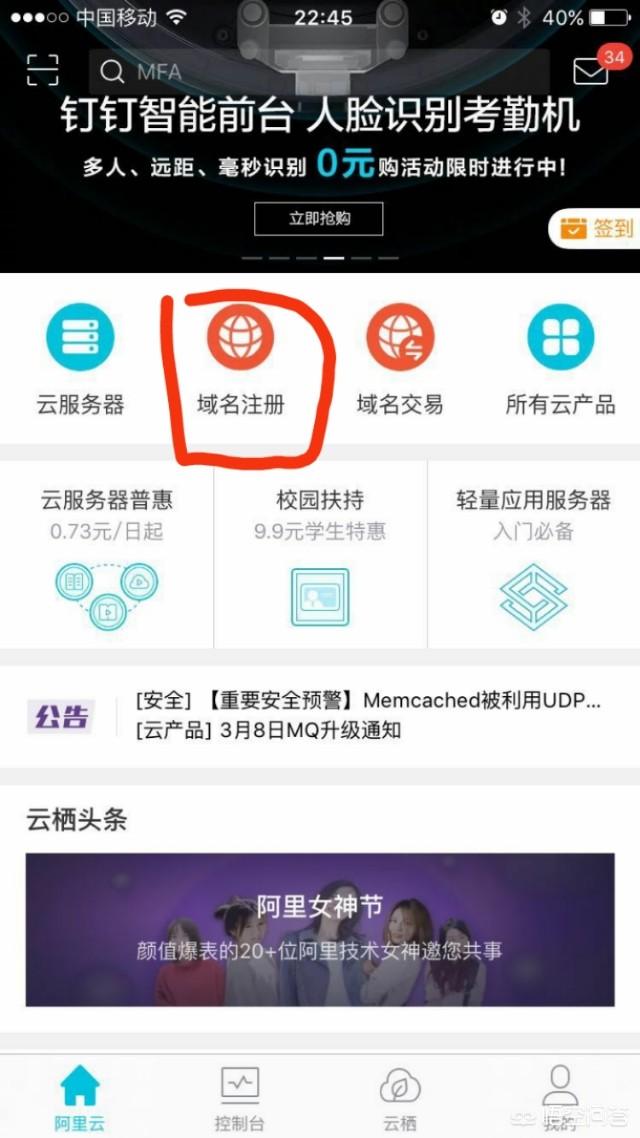Switch to the 云栖 tab
The height and width of the screenshot is (1138, 640).
pos(399,1097)
